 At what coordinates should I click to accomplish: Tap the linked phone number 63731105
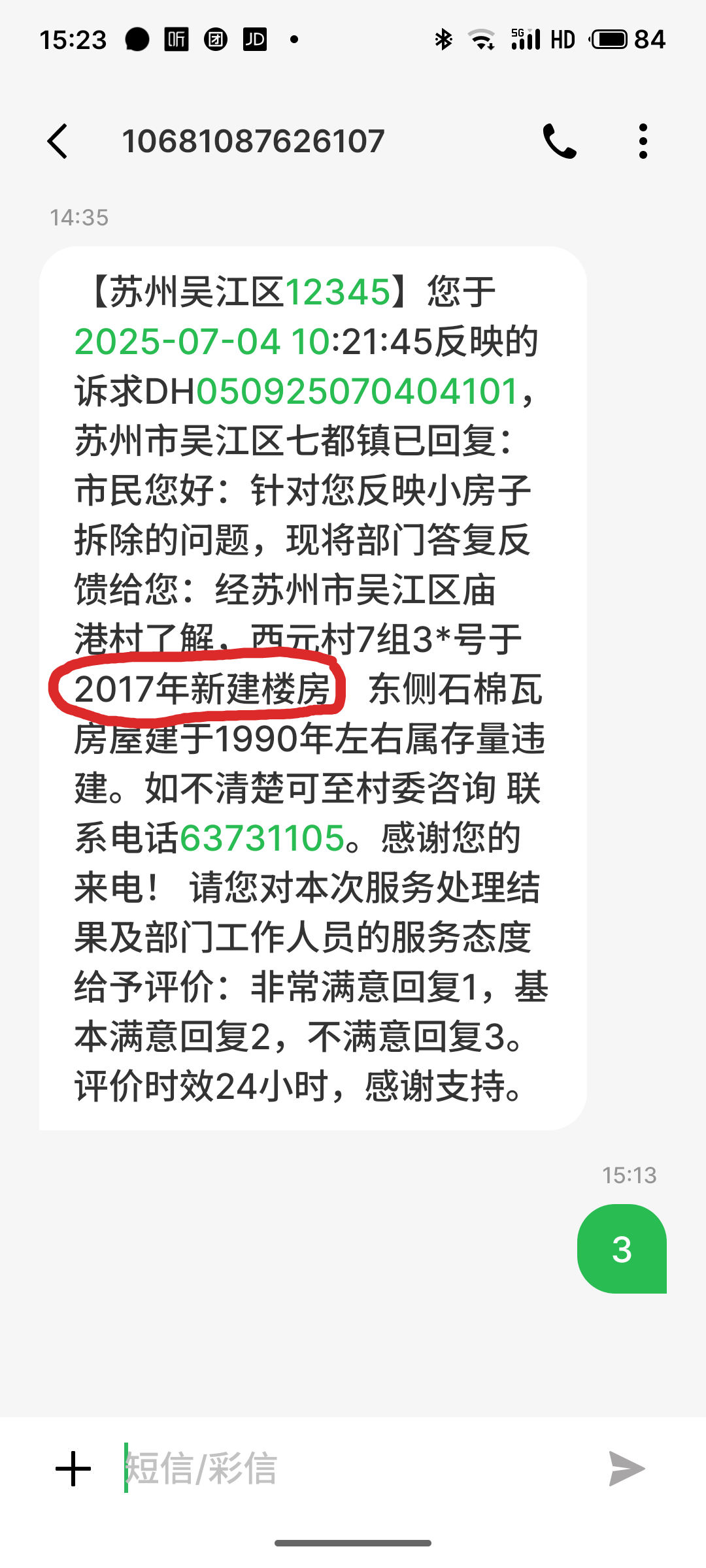tap(261, 838)
